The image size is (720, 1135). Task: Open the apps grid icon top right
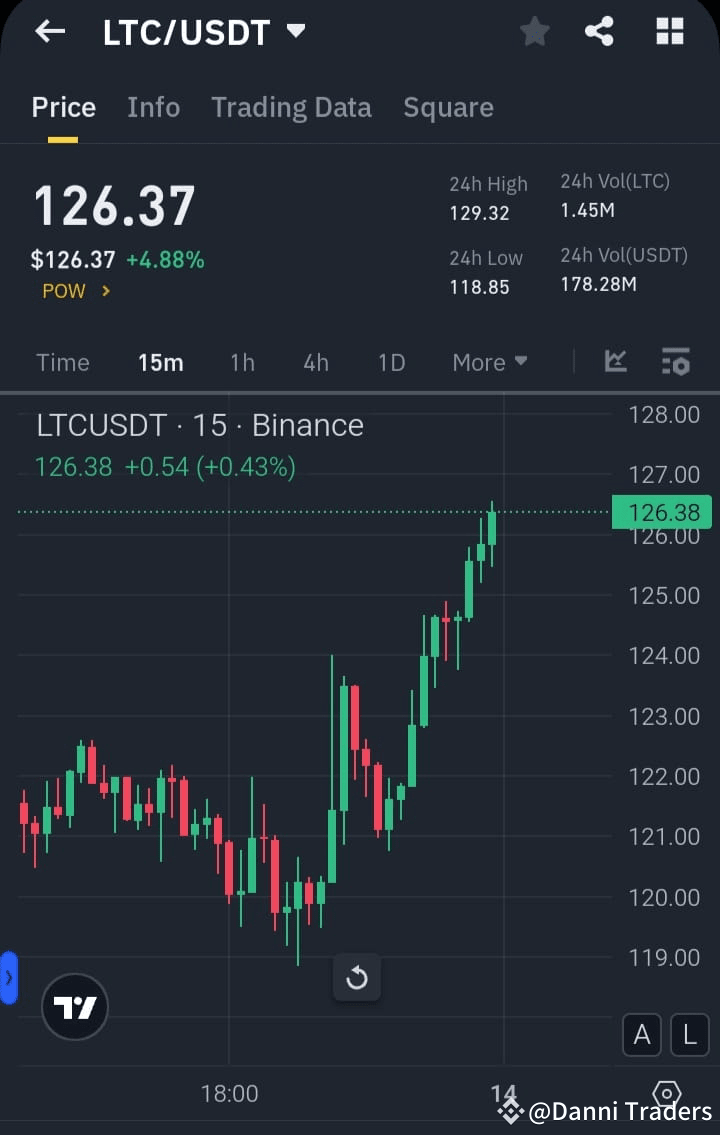(668, 31)
